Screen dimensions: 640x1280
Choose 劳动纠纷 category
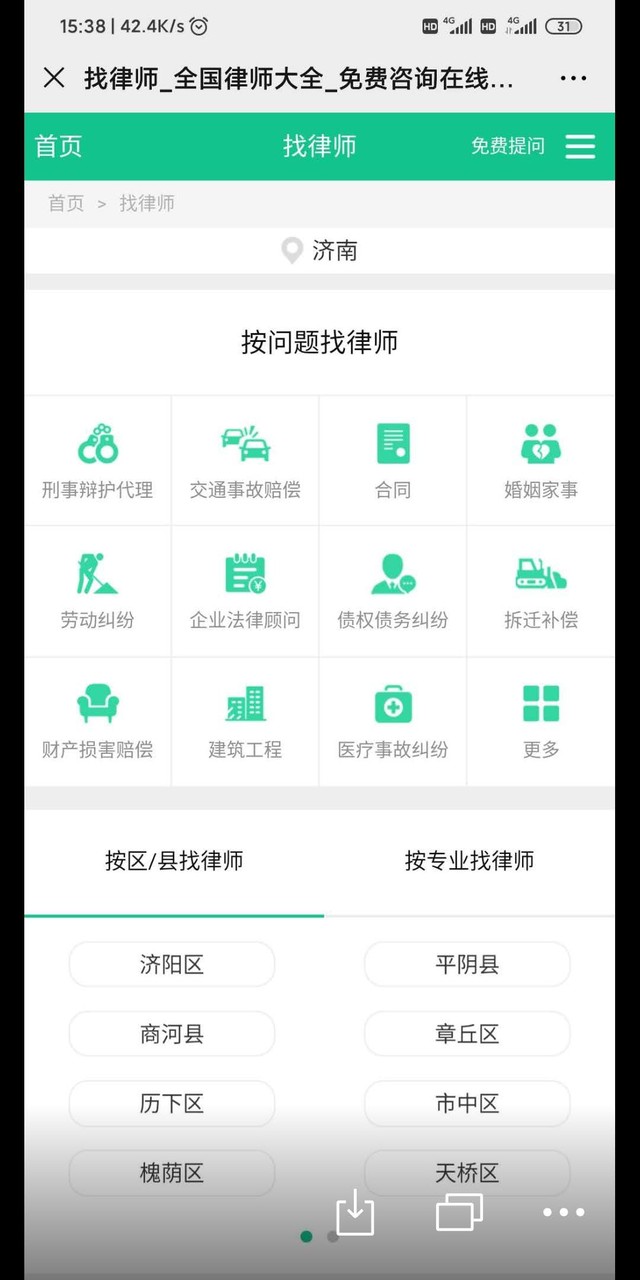point(97,590)
